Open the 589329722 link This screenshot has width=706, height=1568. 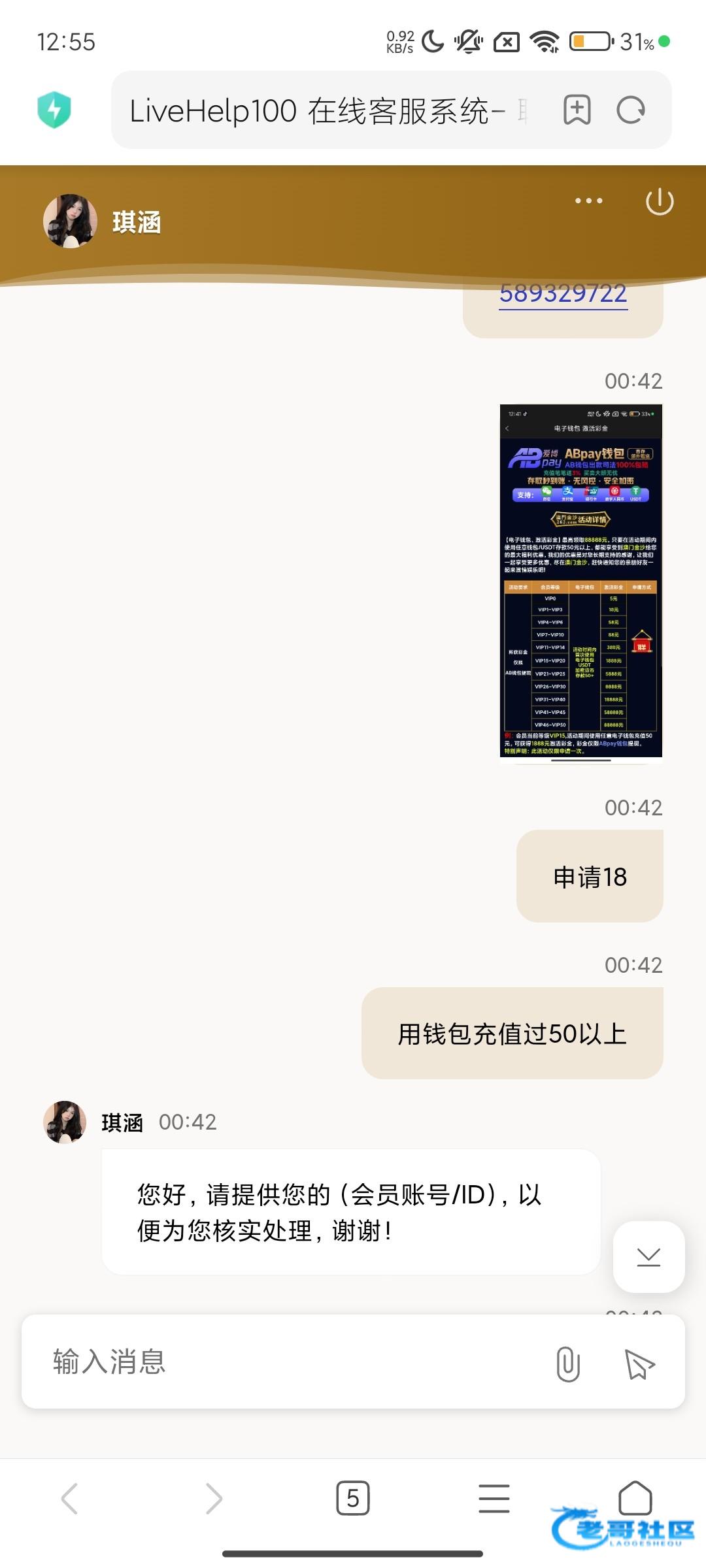tap(563, 293)
